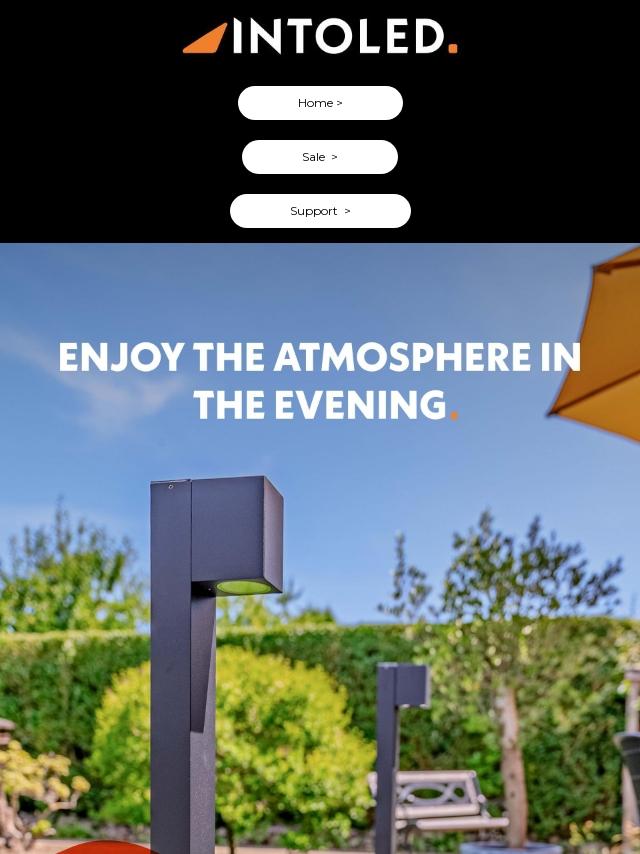This screenshot has width=640, height=854.
Task: Go to the Support section
Action: 320,211
